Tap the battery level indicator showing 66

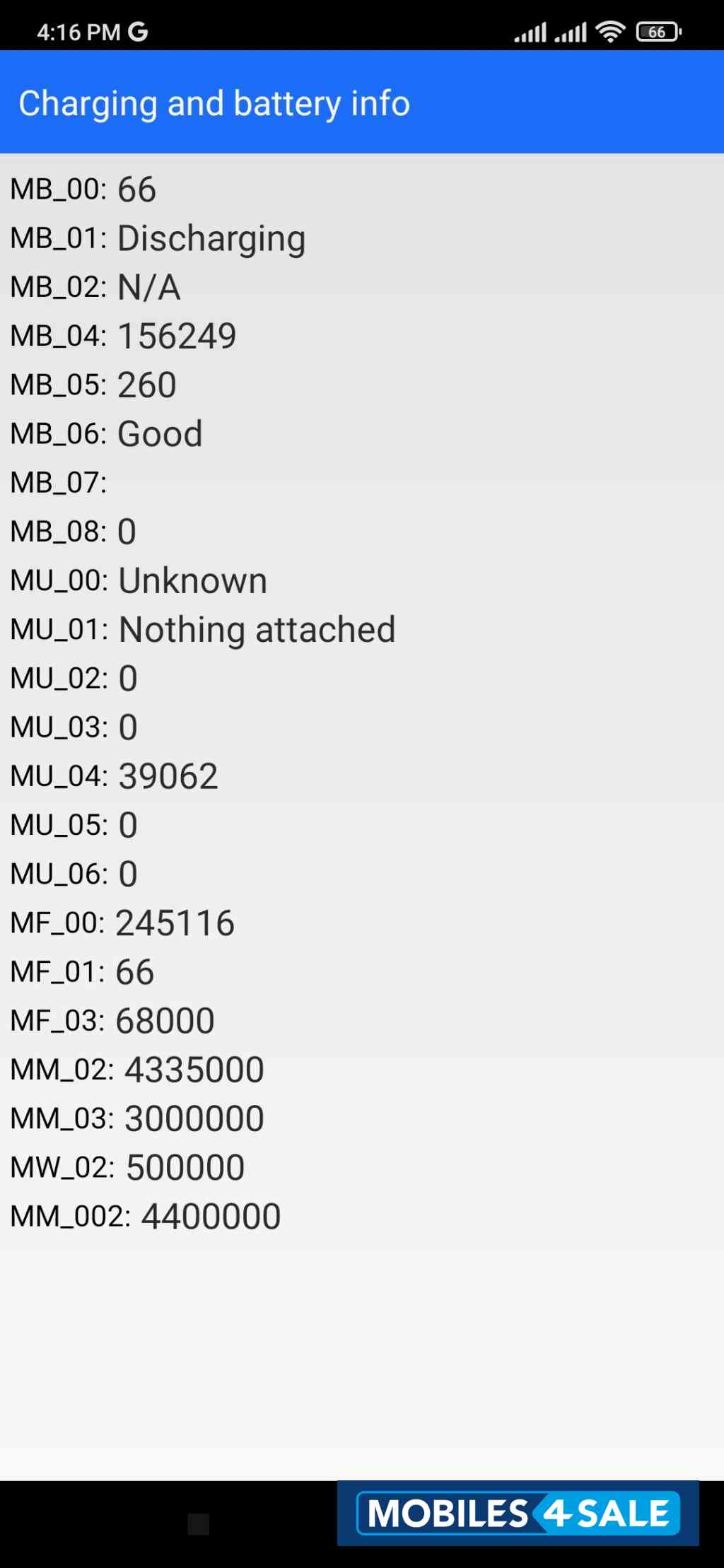656,31
